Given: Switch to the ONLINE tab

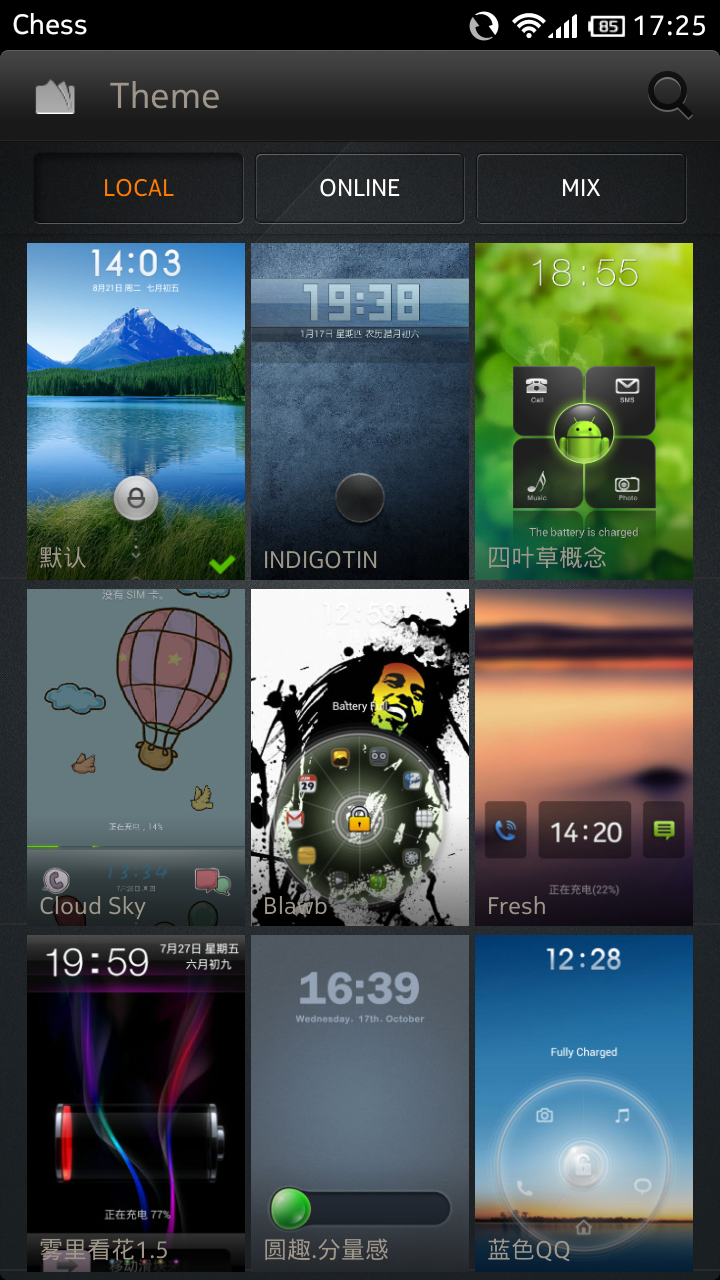Looking at the screenshot, I should click(x=360, y=188).
